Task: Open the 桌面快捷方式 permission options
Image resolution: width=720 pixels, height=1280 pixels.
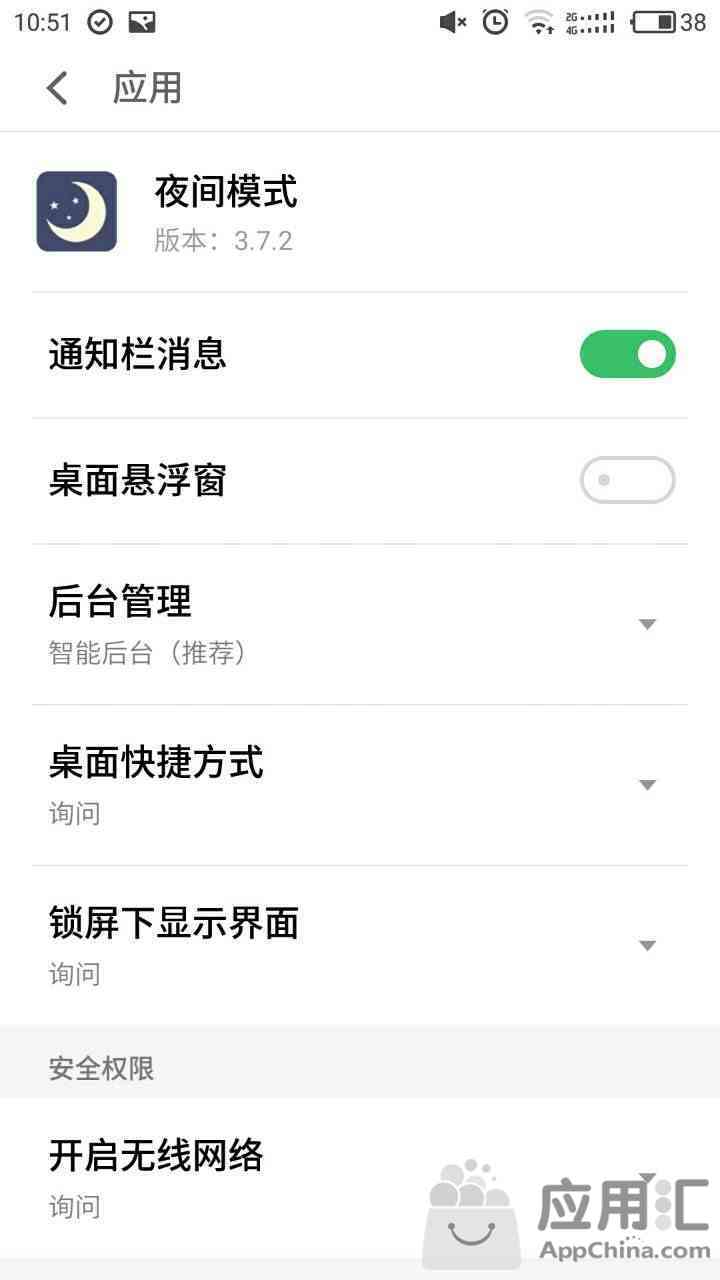Action: 360,786
